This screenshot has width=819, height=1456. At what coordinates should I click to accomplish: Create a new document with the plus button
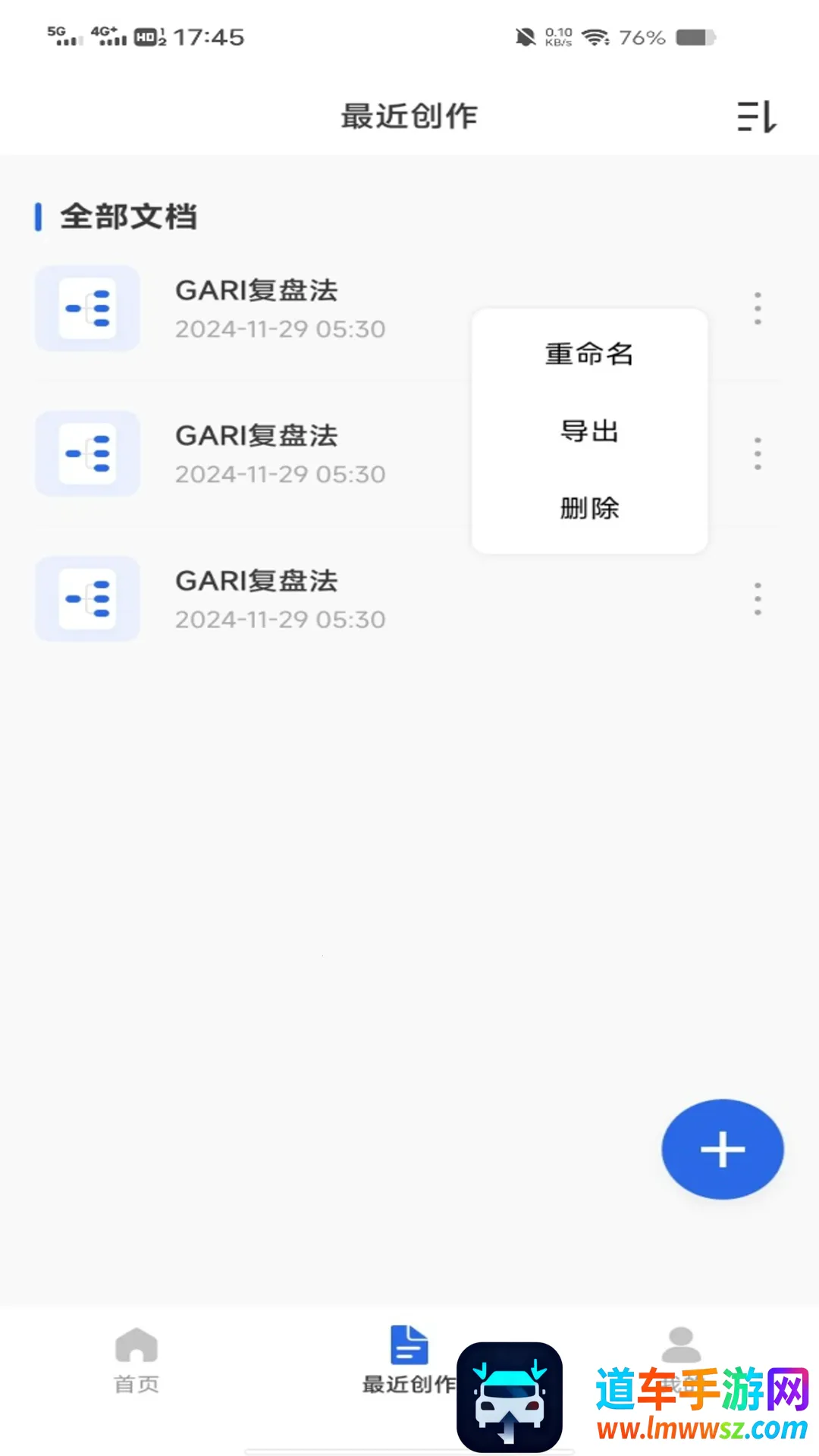coord(722,1149)
